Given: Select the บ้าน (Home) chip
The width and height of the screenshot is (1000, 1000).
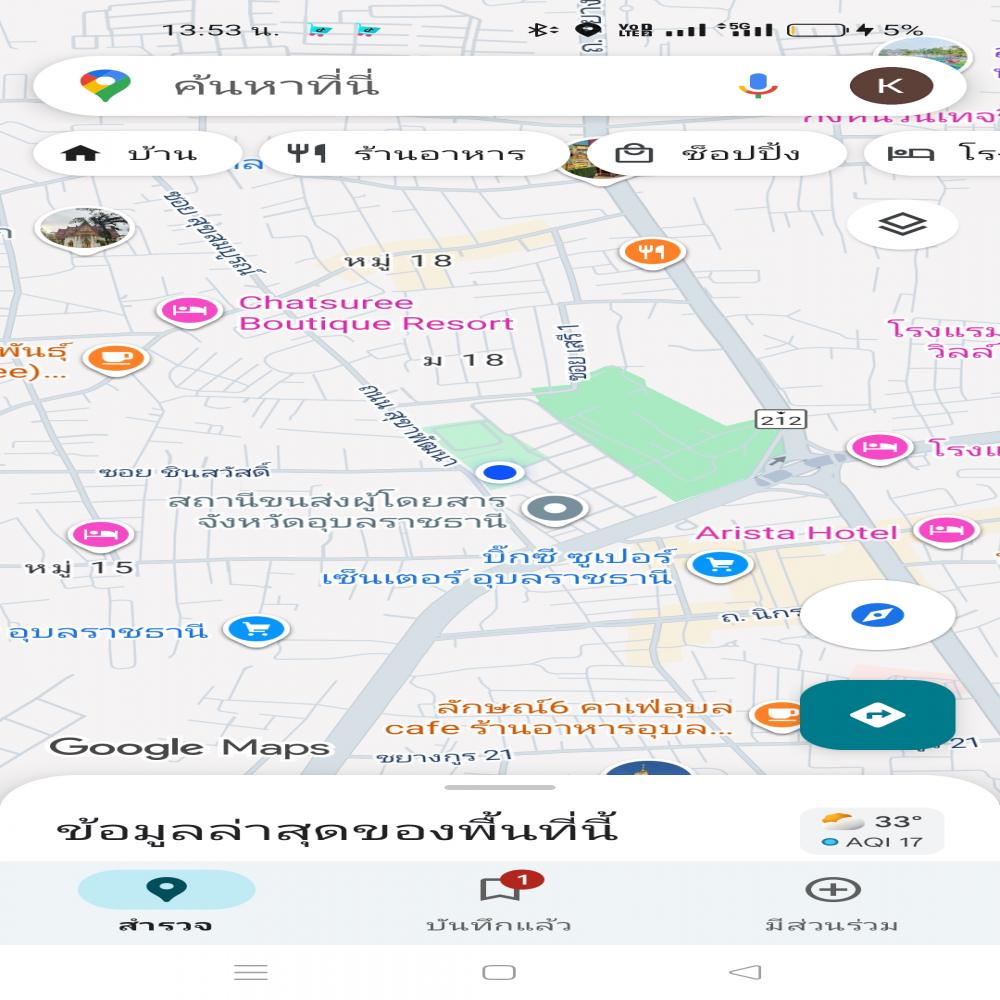Looking at the screenshot, I should click(130, 154).
